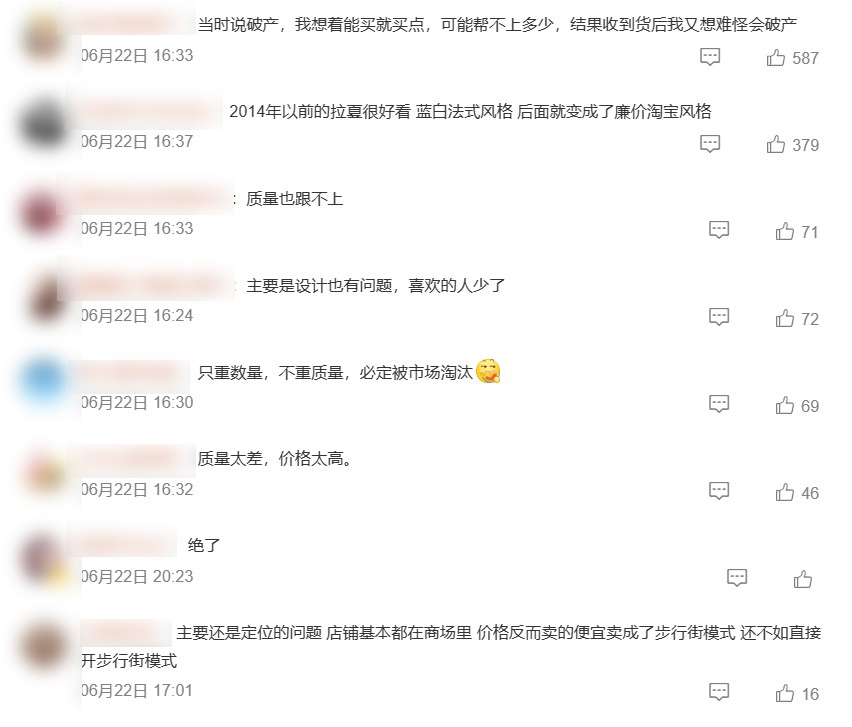Reply to the comment about 设计也有问题

[719, 318]
